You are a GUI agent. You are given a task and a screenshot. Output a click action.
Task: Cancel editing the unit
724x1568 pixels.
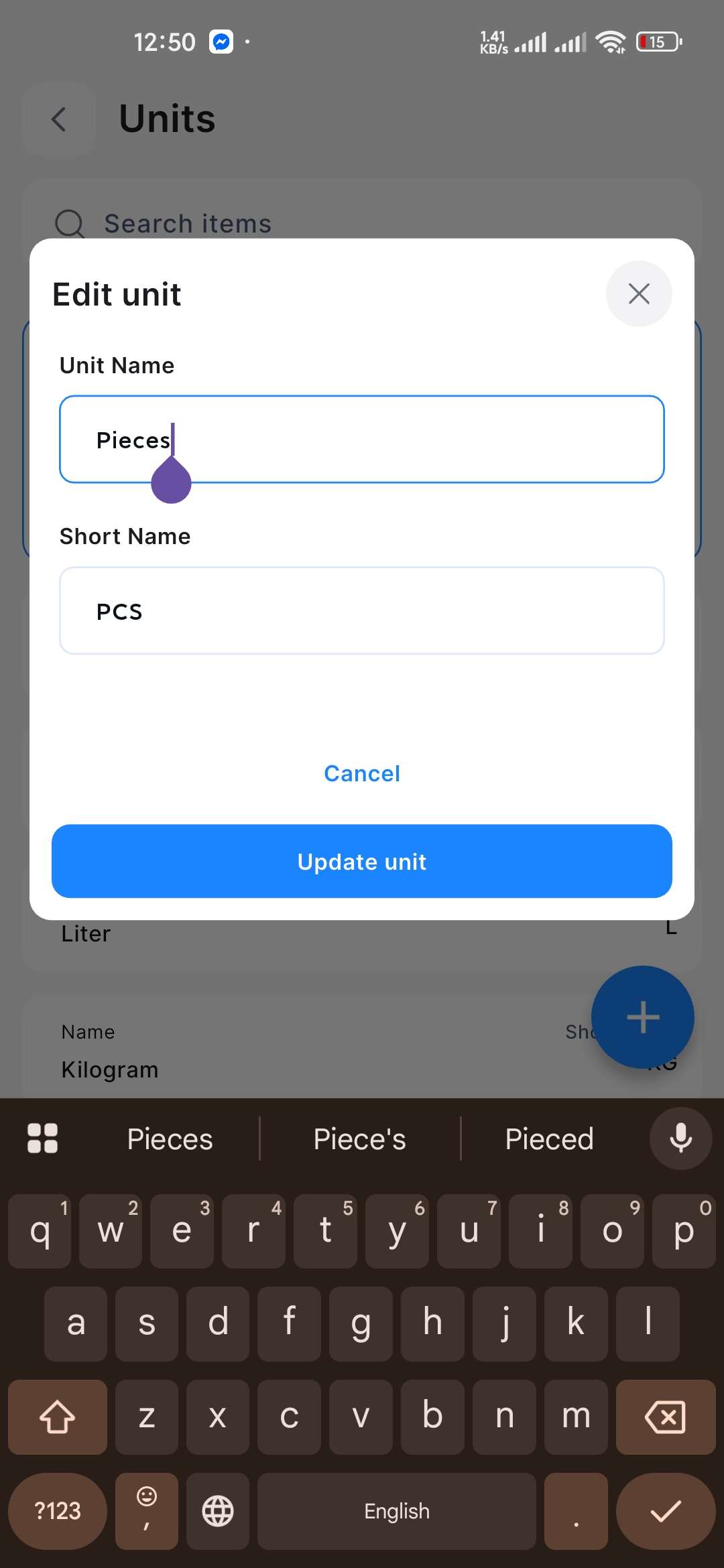[x=362, y=773]
